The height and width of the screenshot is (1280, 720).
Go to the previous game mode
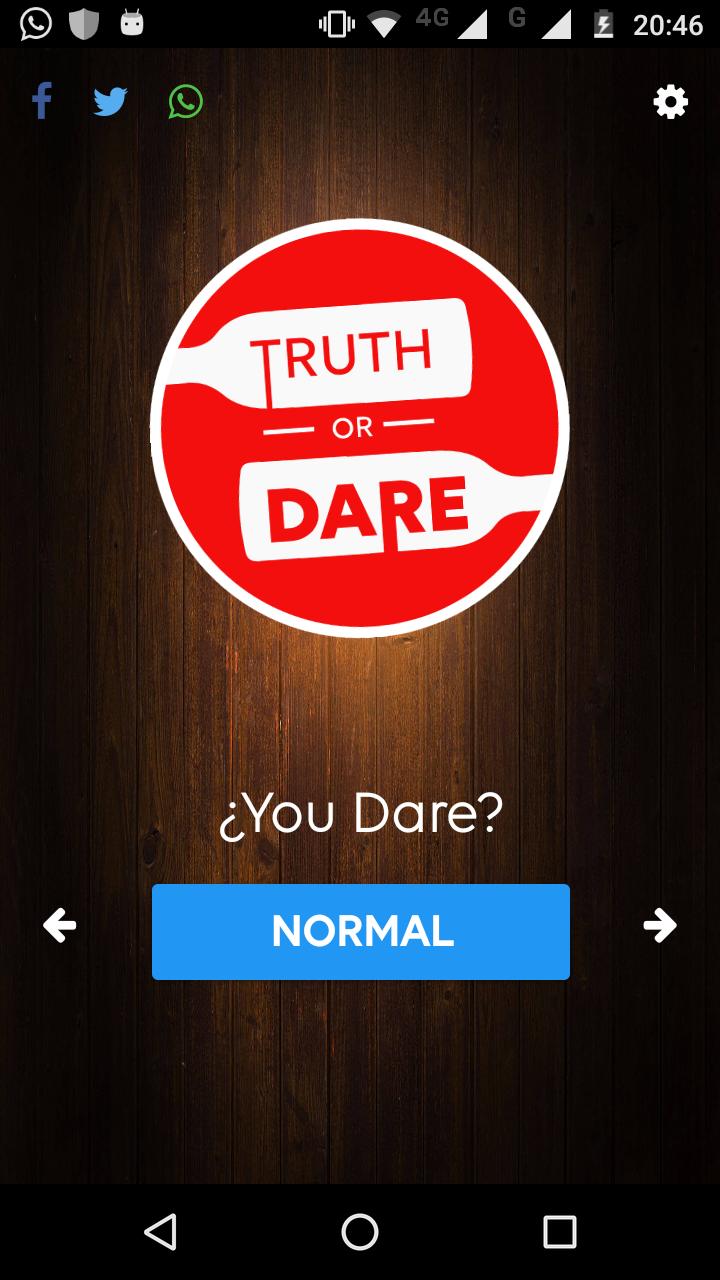pos(60,925)
